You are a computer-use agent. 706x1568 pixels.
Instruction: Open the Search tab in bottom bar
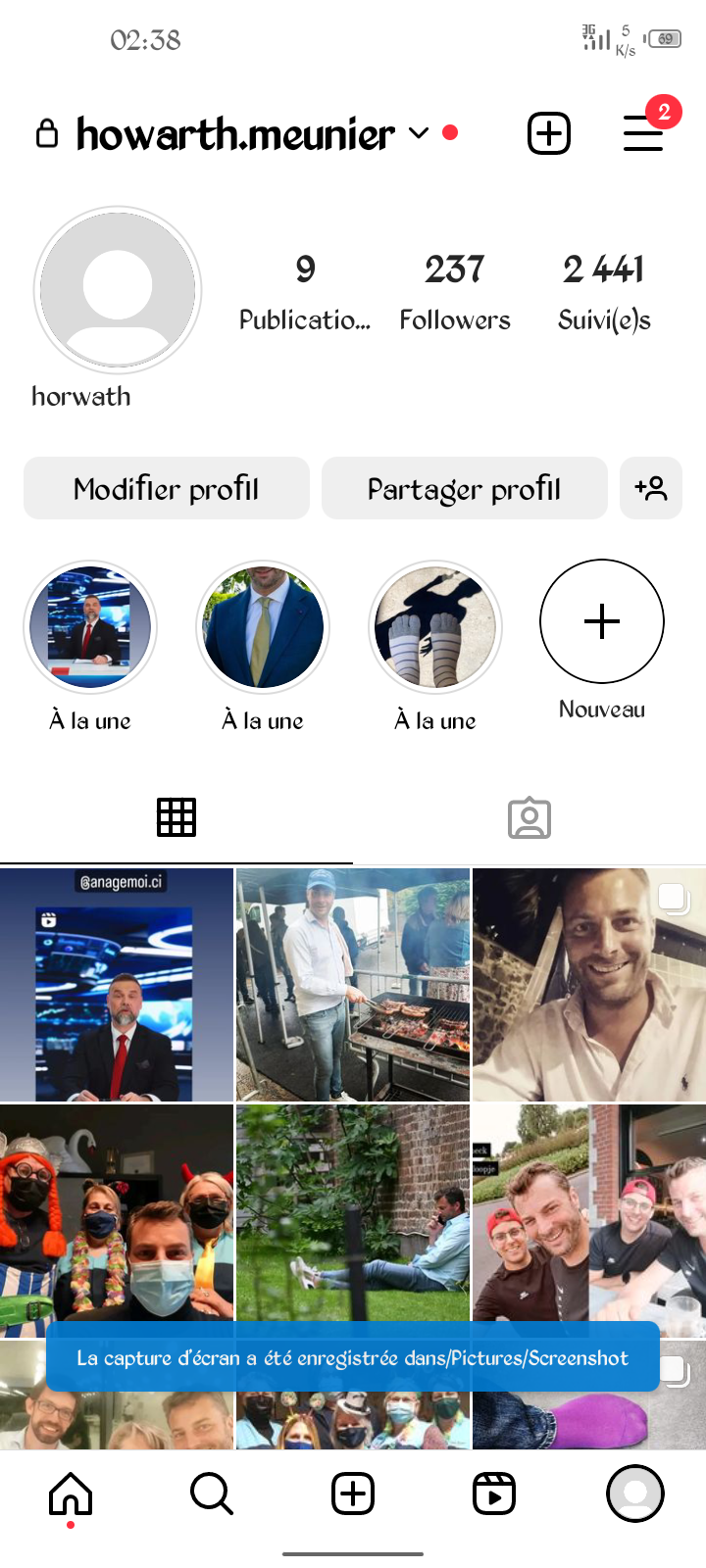[x=212, y=1494]
